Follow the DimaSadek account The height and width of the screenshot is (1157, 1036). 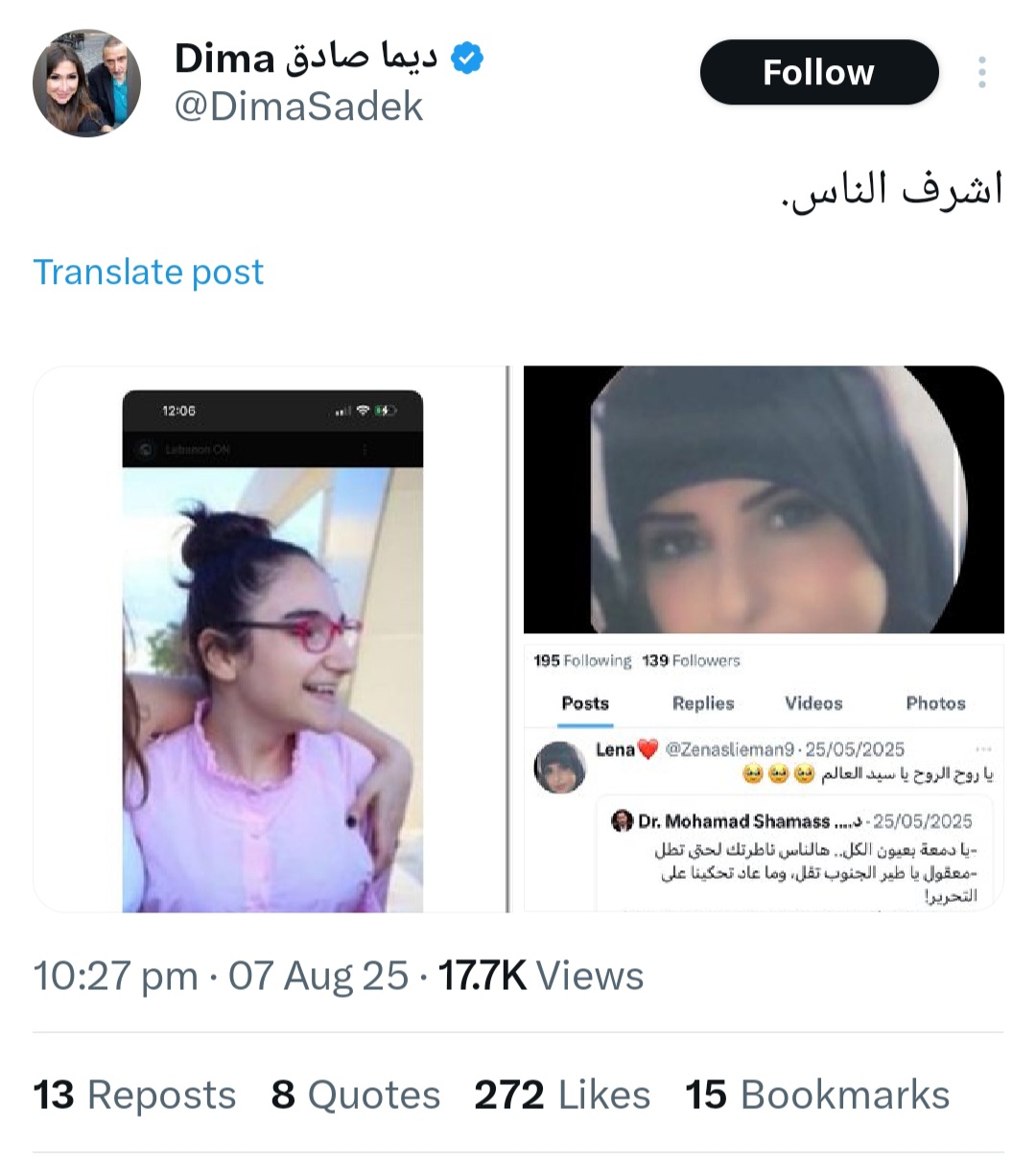818,73
